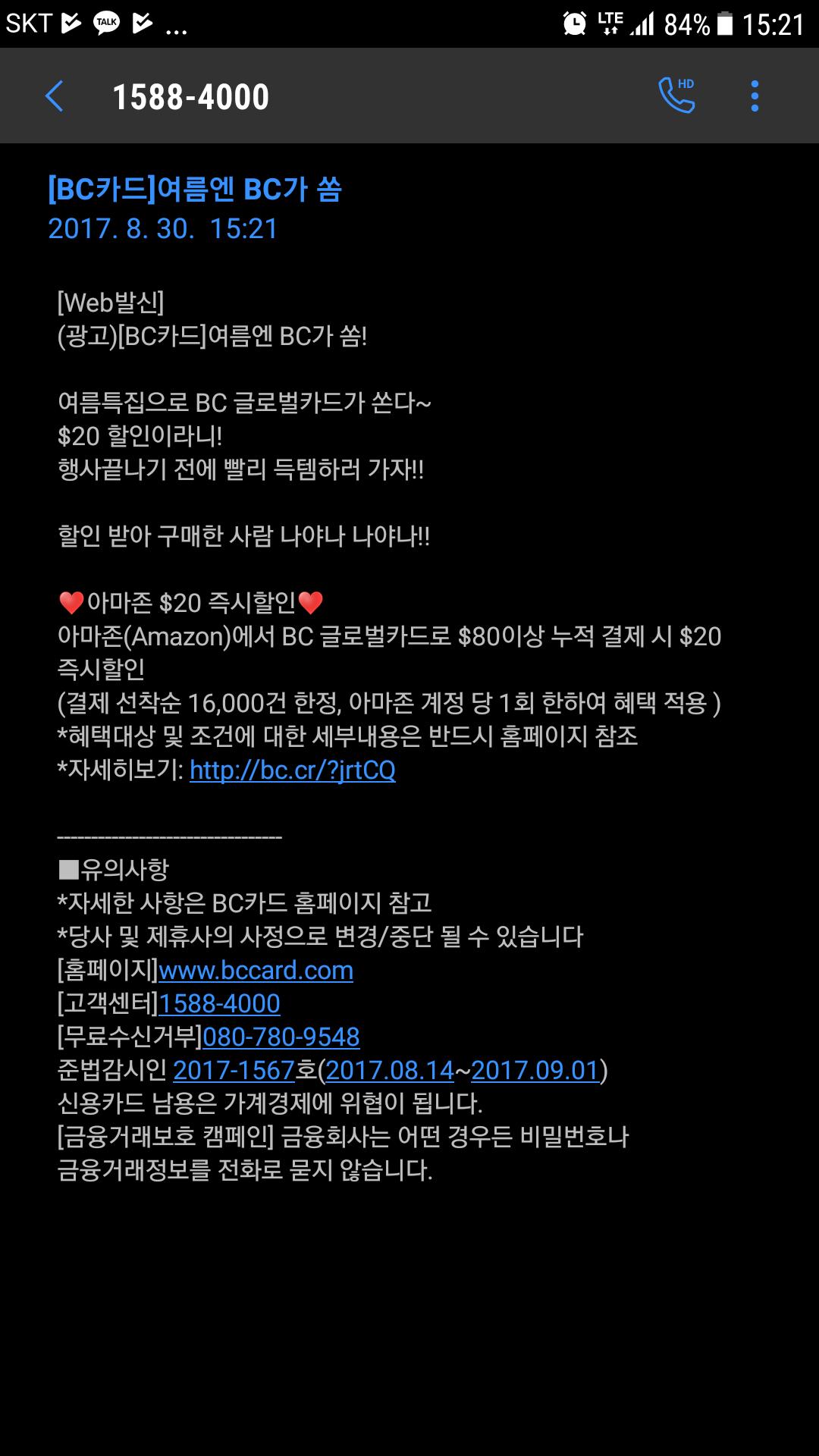
Task: Open the 2017.08.14 date link
Action: pos(390,1070)
